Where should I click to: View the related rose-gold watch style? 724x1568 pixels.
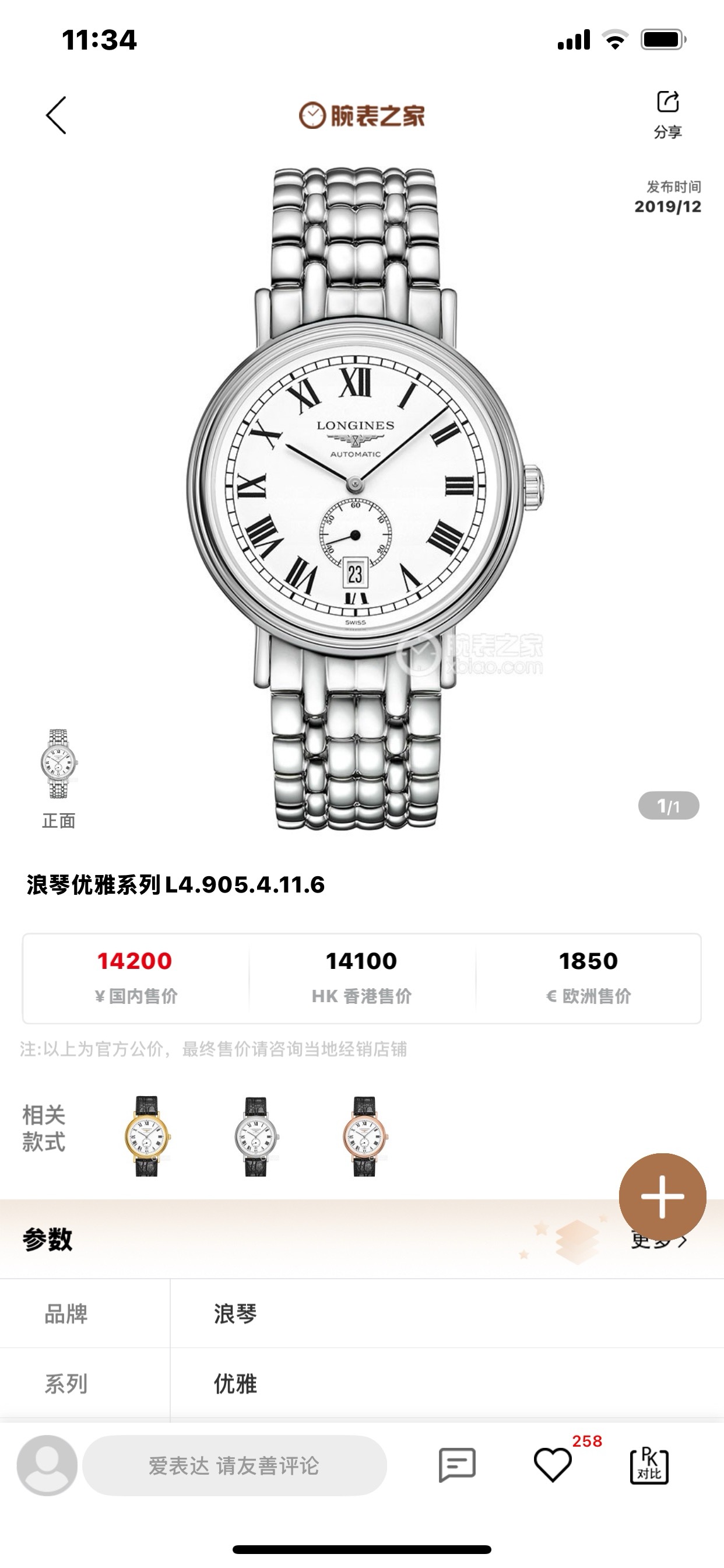pyautogui.click(x=364, y=1136)
